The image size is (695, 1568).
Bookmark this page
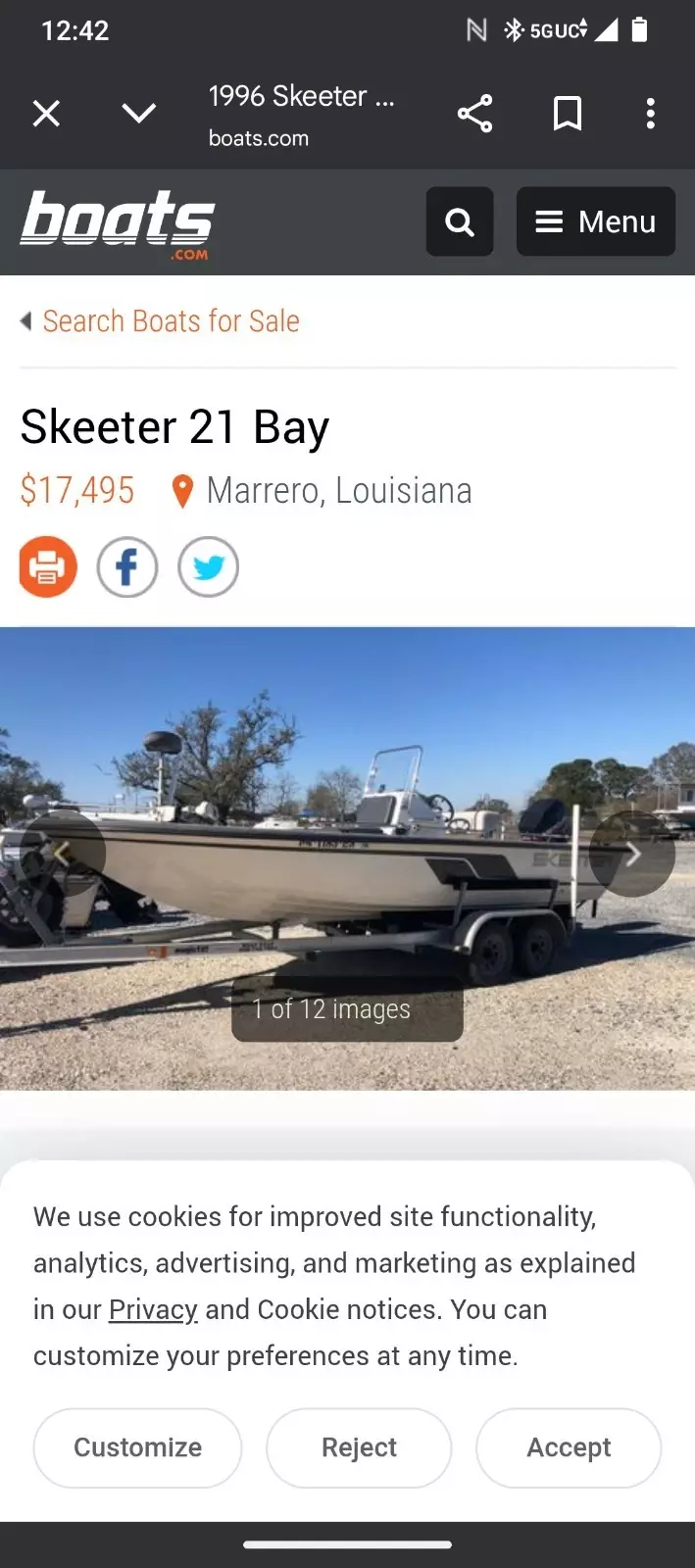[x=568, y=114]
